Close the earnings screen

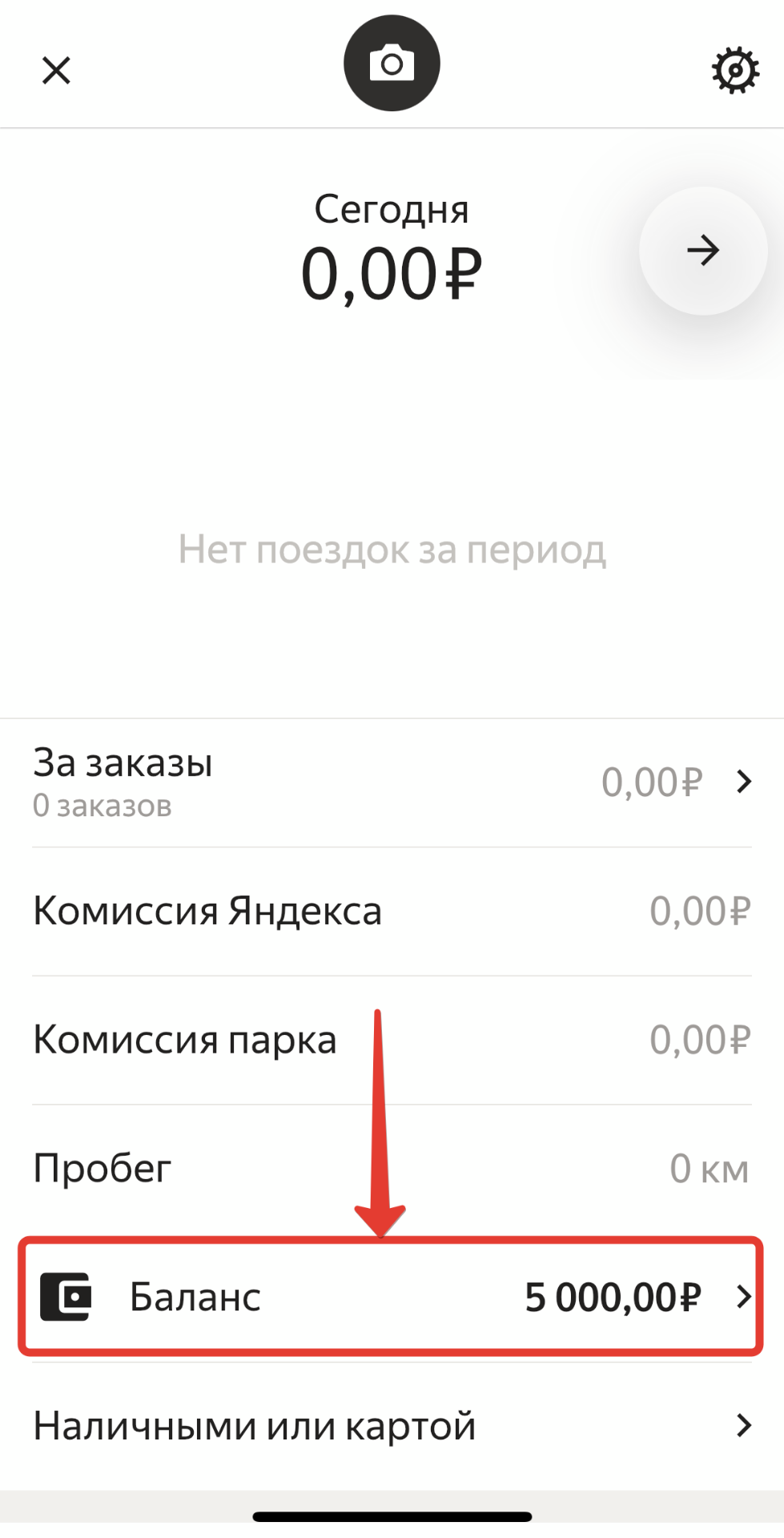(x=56, y=70)
